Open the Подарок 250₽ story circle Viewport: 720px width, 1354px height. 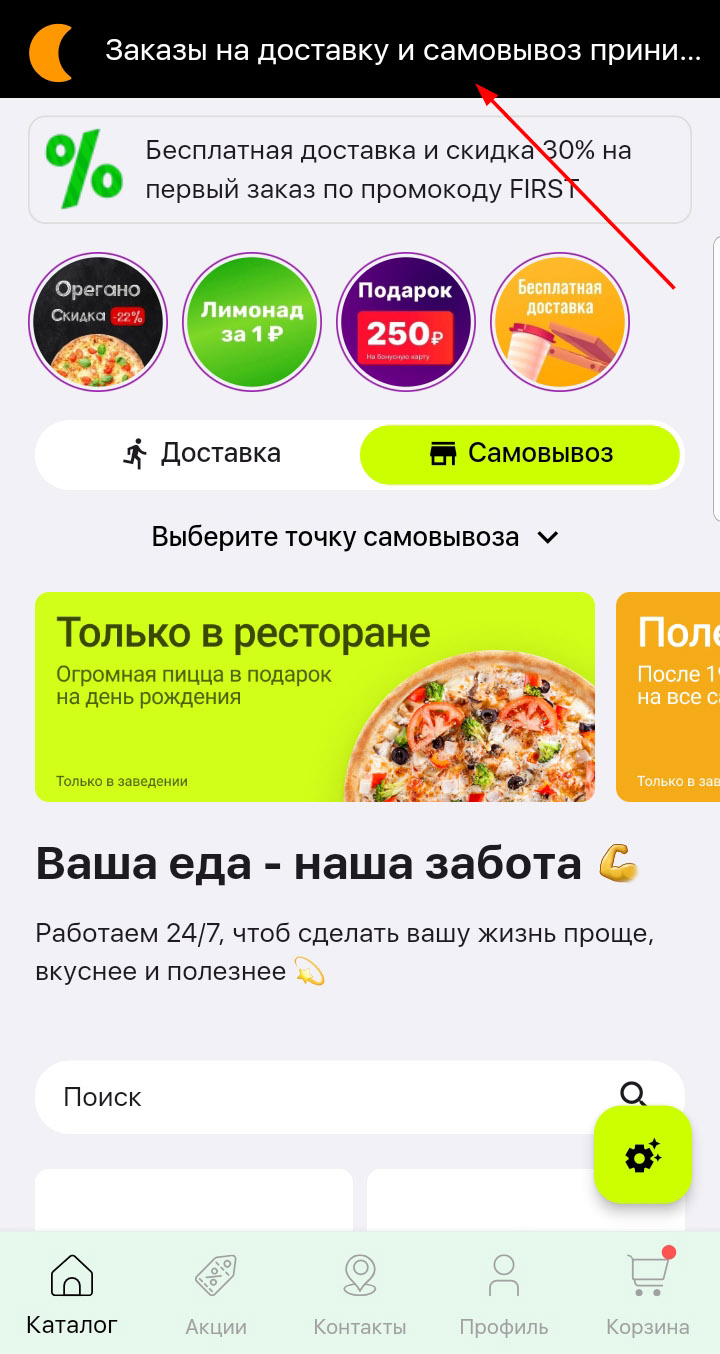pyautogui.click(x=406, y=321)
